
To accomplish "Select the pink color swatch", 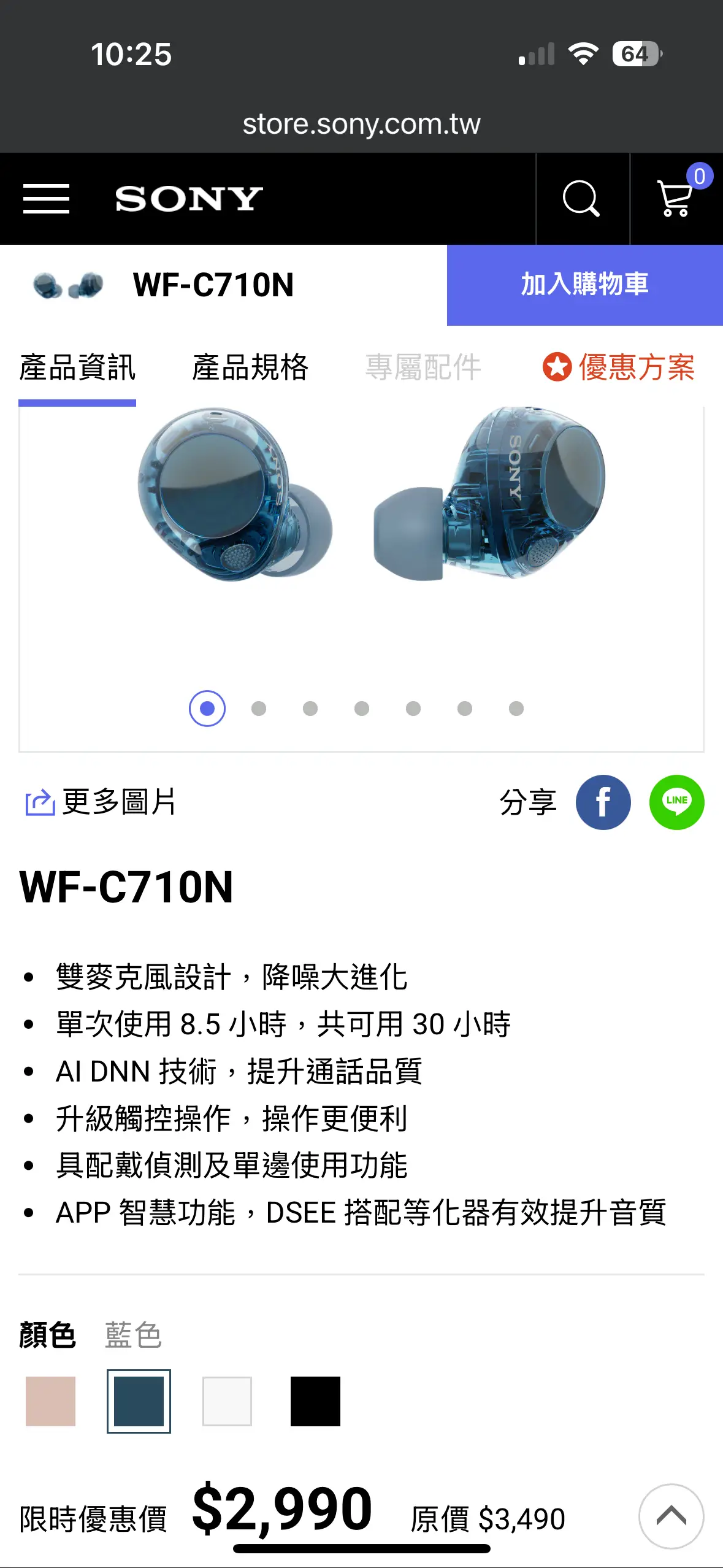I will tap(50, 1401).
